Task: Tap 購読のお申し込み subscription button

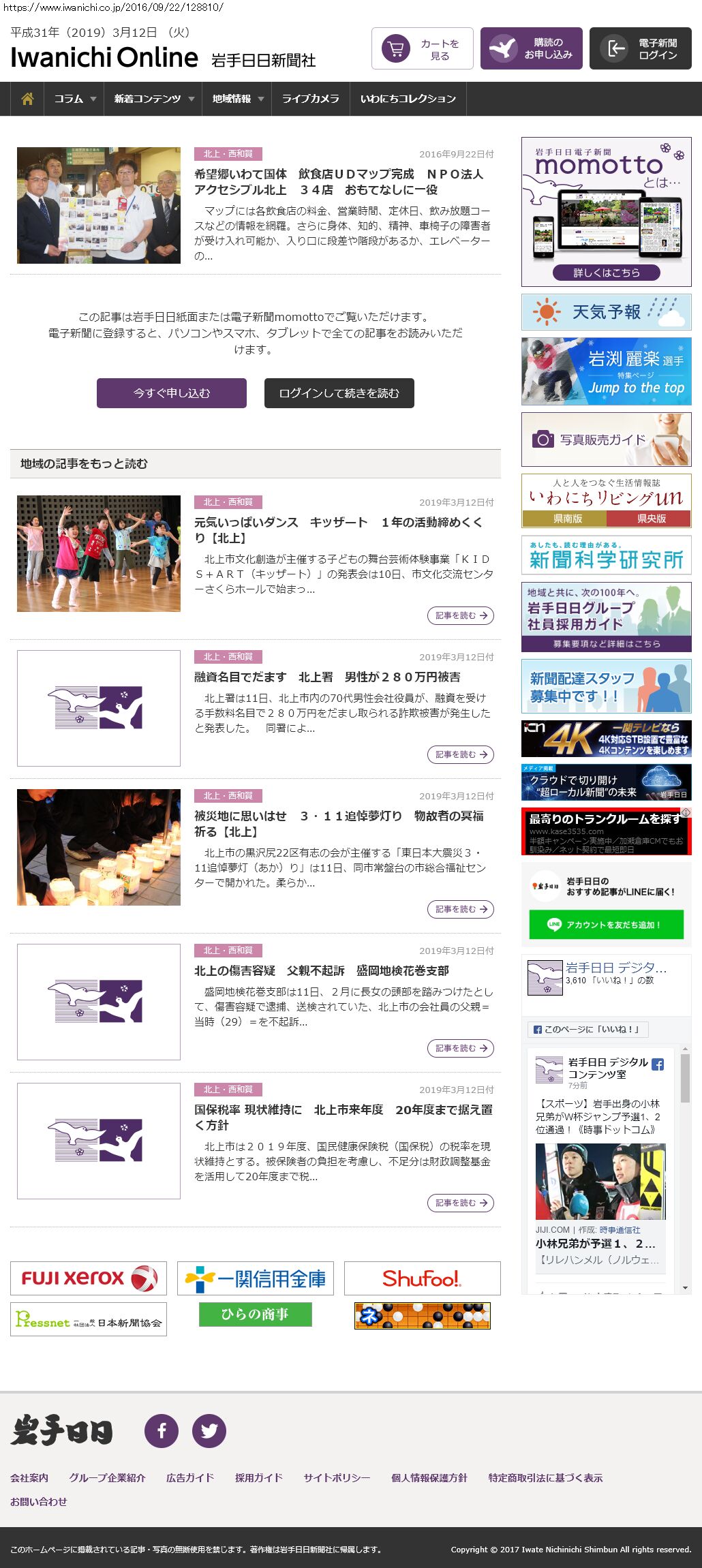Action: [531, 48]
